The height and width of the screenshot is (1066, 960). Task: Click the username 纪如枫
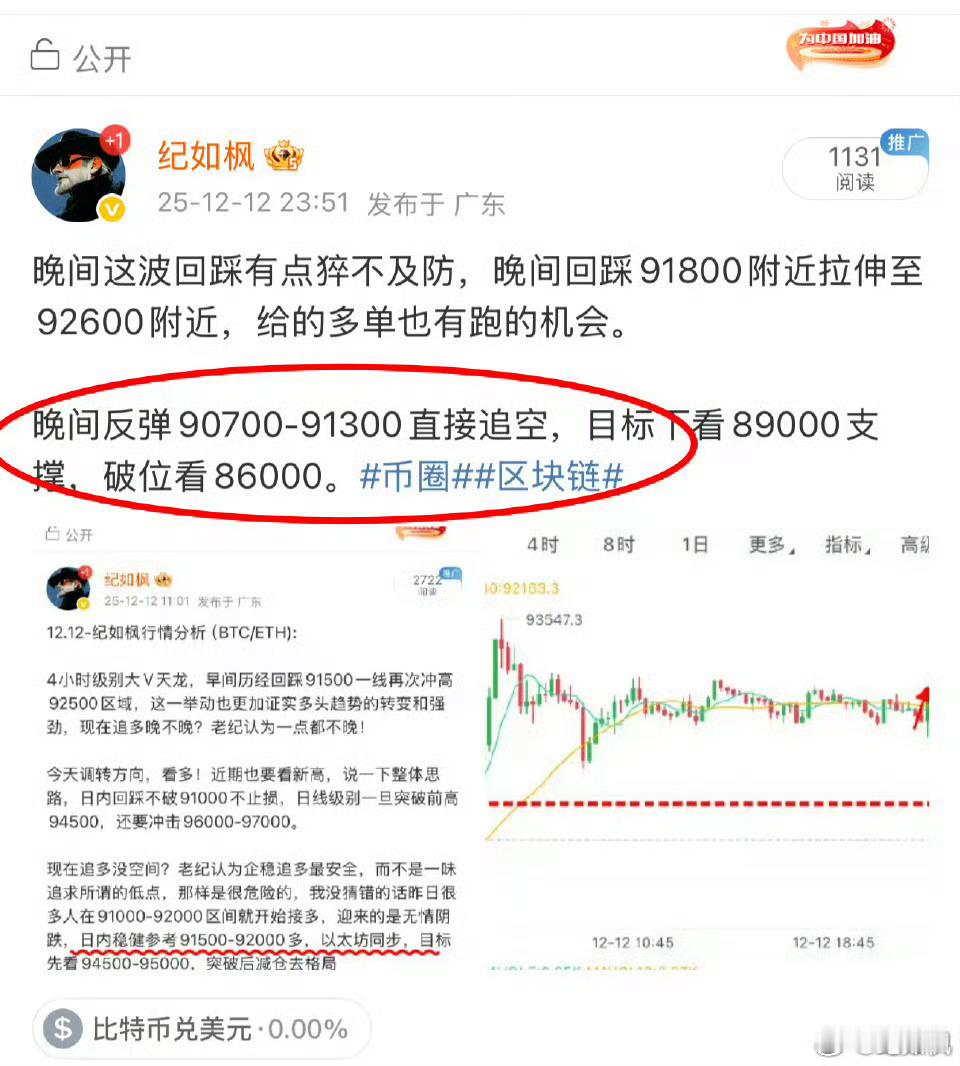pos(206,156)
